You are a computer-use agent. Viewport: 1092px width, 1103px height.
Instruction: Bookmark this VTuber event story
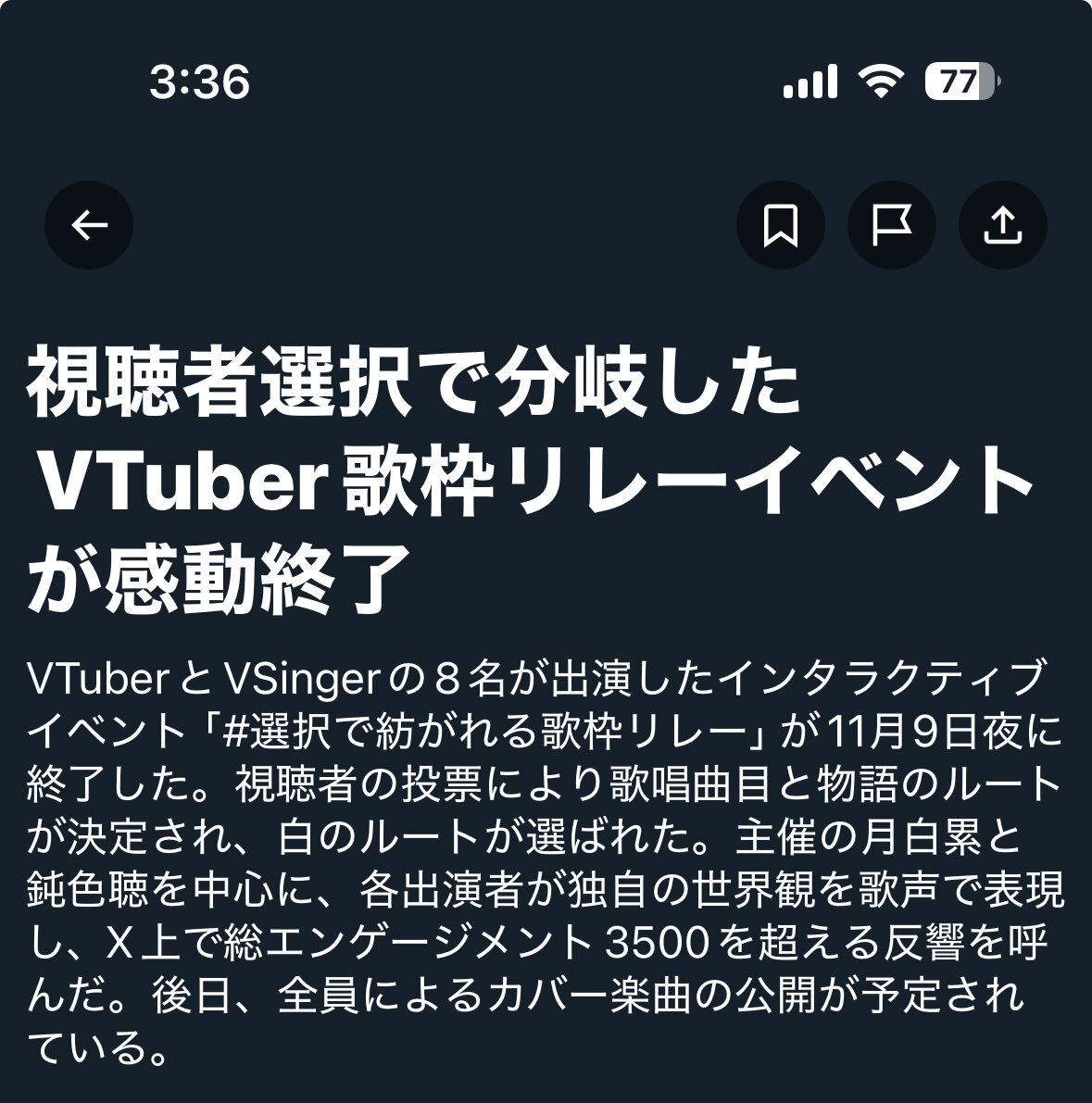780,225
